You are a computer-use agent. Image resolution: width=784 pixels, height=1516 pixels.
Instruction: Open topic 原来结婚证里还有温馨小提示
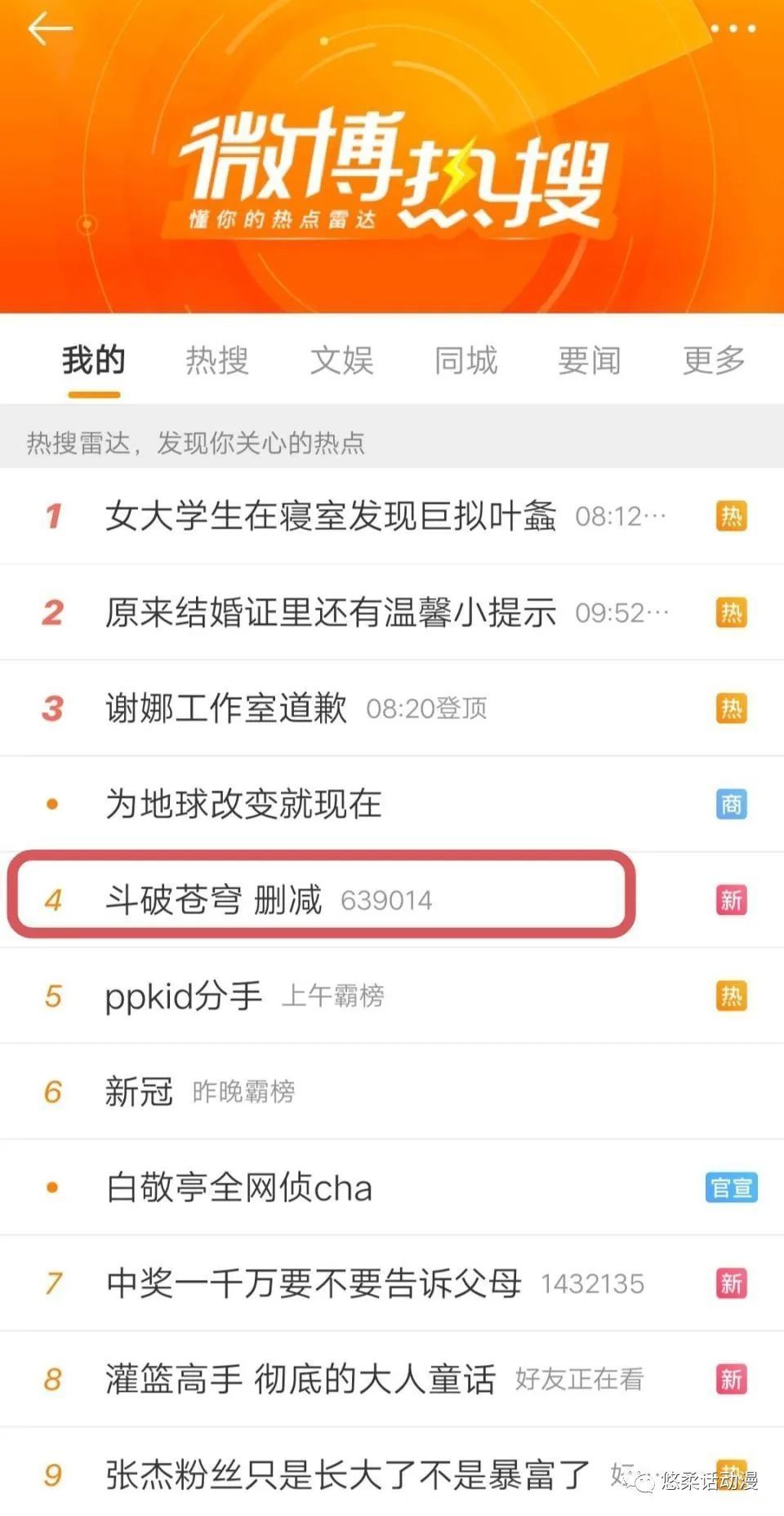tap(331, 613)
